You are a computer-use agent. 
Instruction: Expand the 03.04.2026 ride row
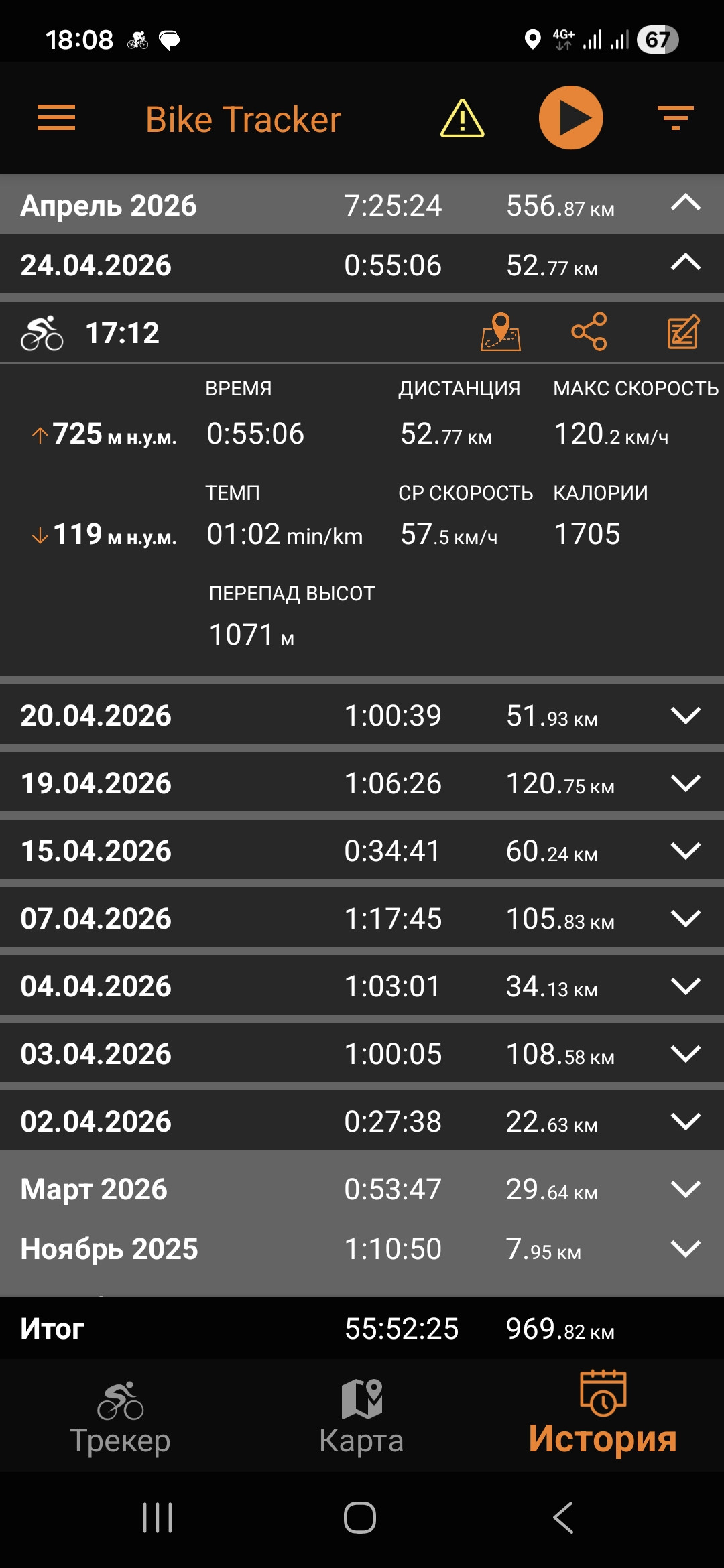362,1053
